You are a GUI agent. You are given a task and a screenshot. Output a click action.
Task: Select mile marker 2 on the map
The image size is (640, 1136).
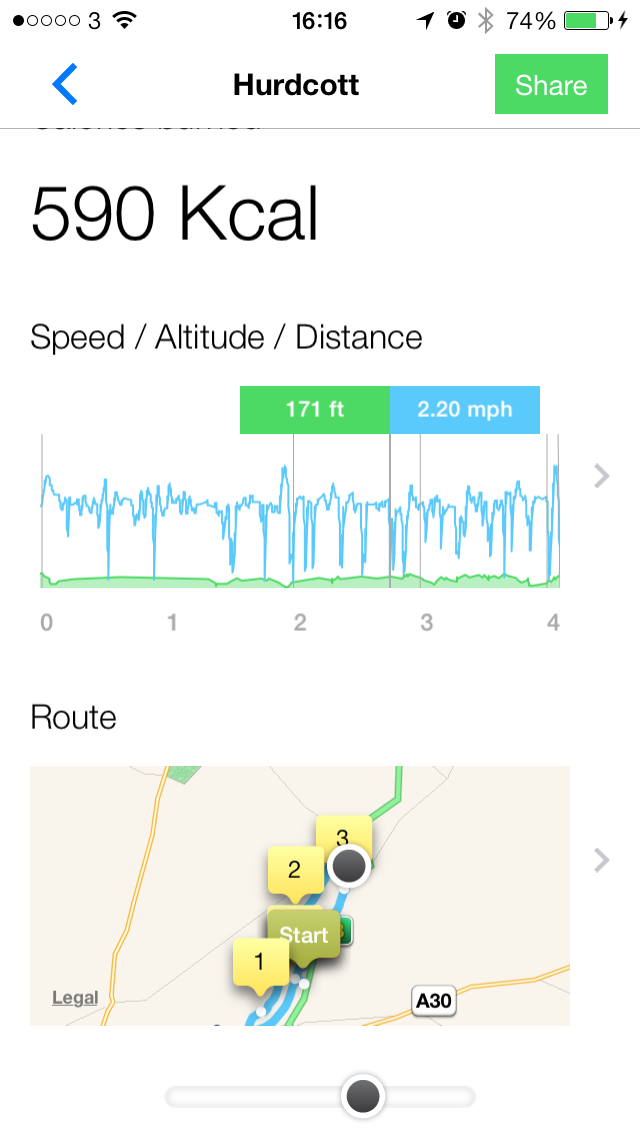(x=295, y=869)
